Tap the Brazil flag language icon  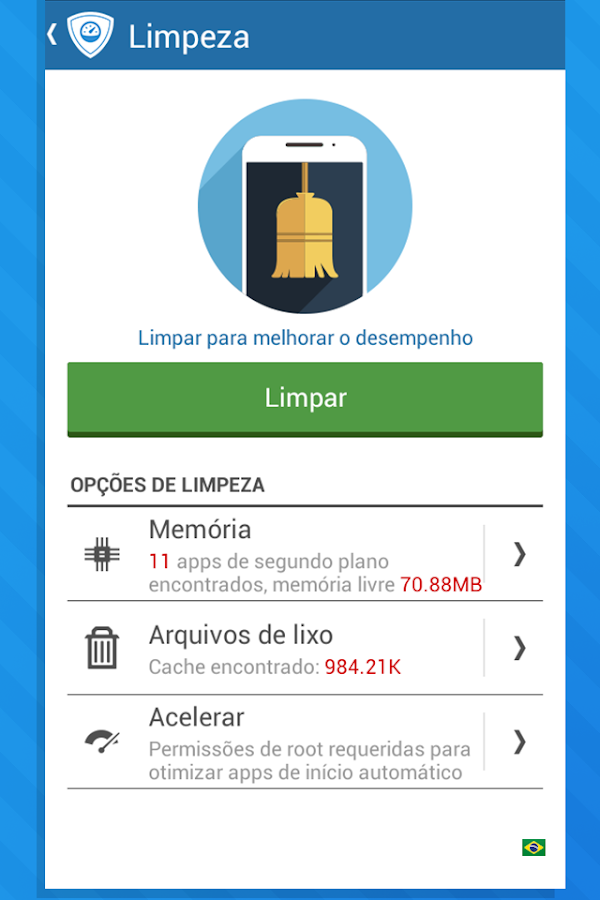pyautogui.click(x=533, y=847)
